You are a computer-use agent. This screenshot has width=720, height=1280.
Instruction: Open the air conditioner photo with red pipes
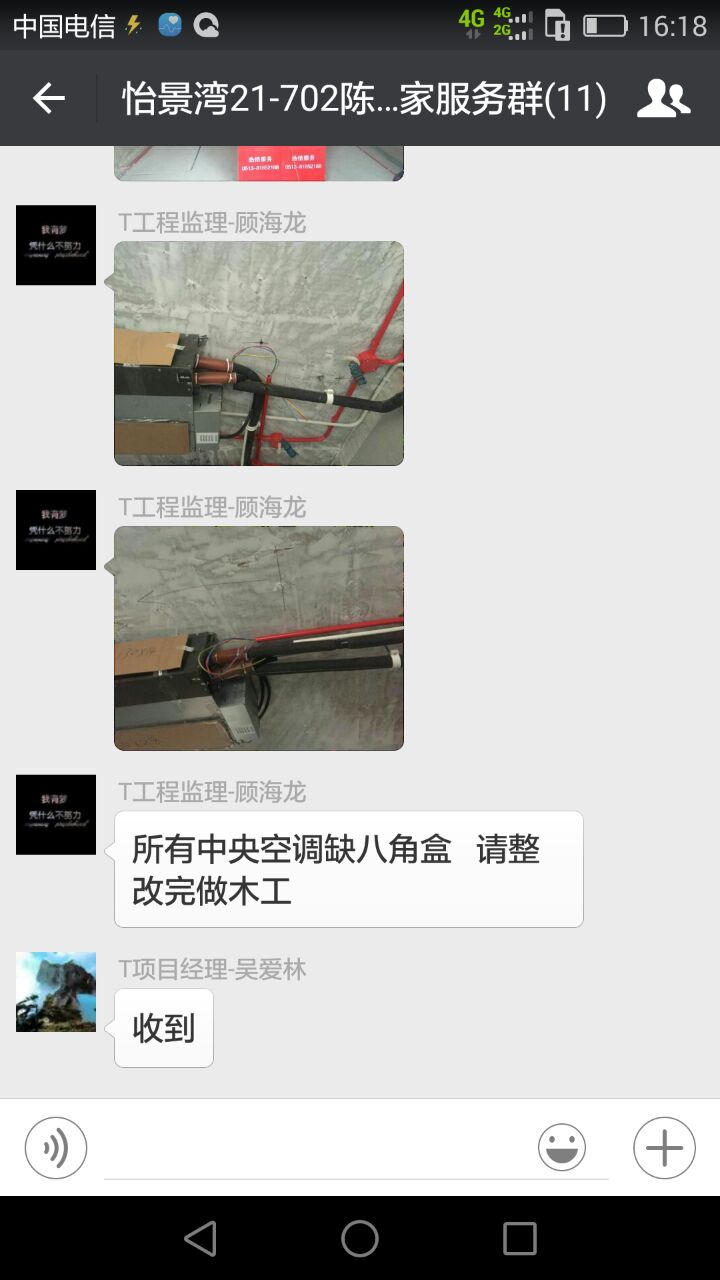pos(259,353)
